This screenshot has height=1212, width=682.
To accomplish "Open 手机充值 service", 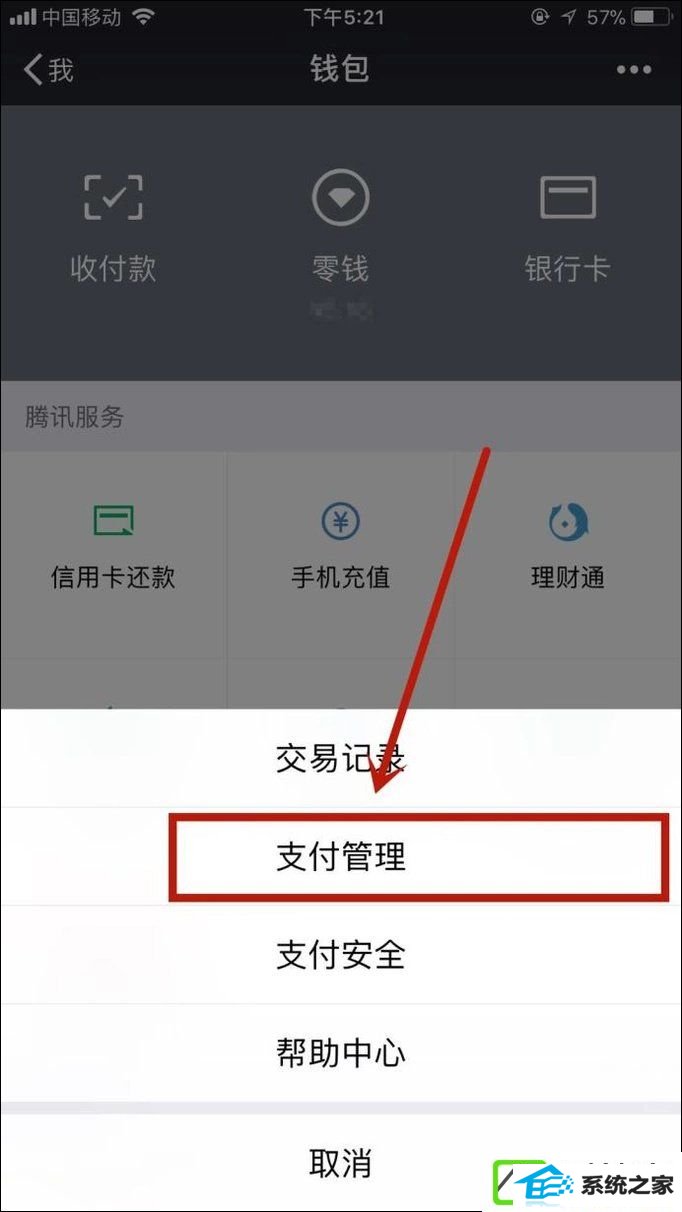I will [x=340, y=546].
